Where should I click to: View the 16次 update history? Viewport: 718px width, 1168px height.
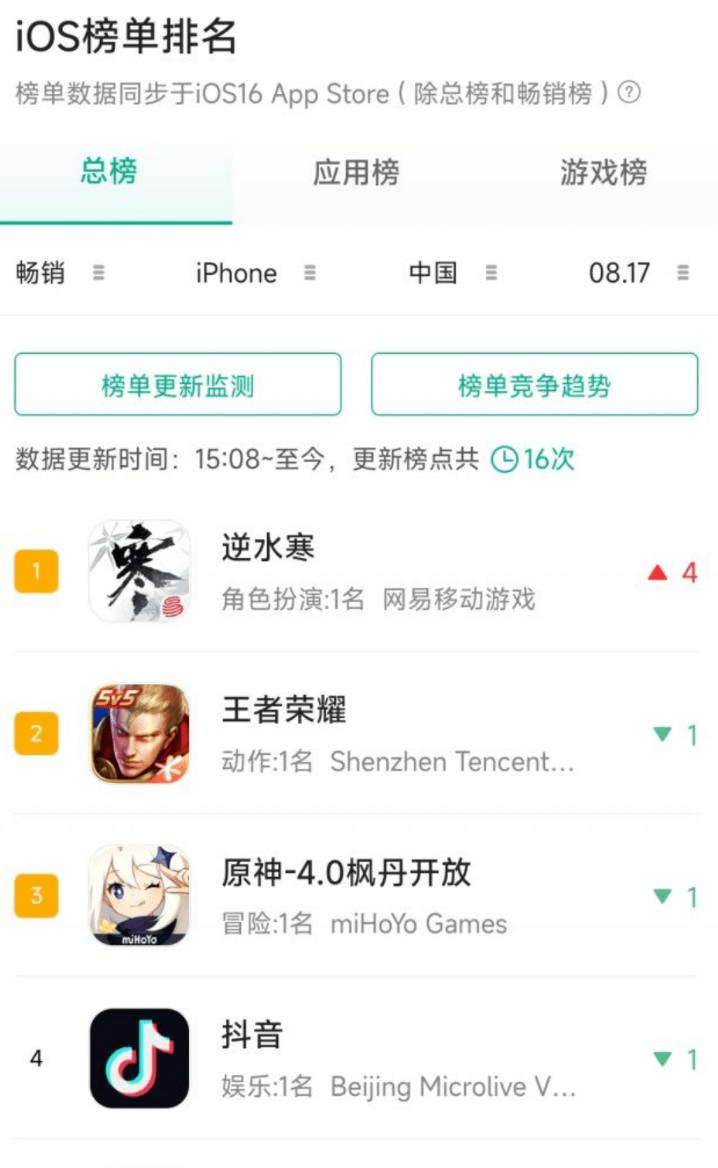click(x=534, y=459)
